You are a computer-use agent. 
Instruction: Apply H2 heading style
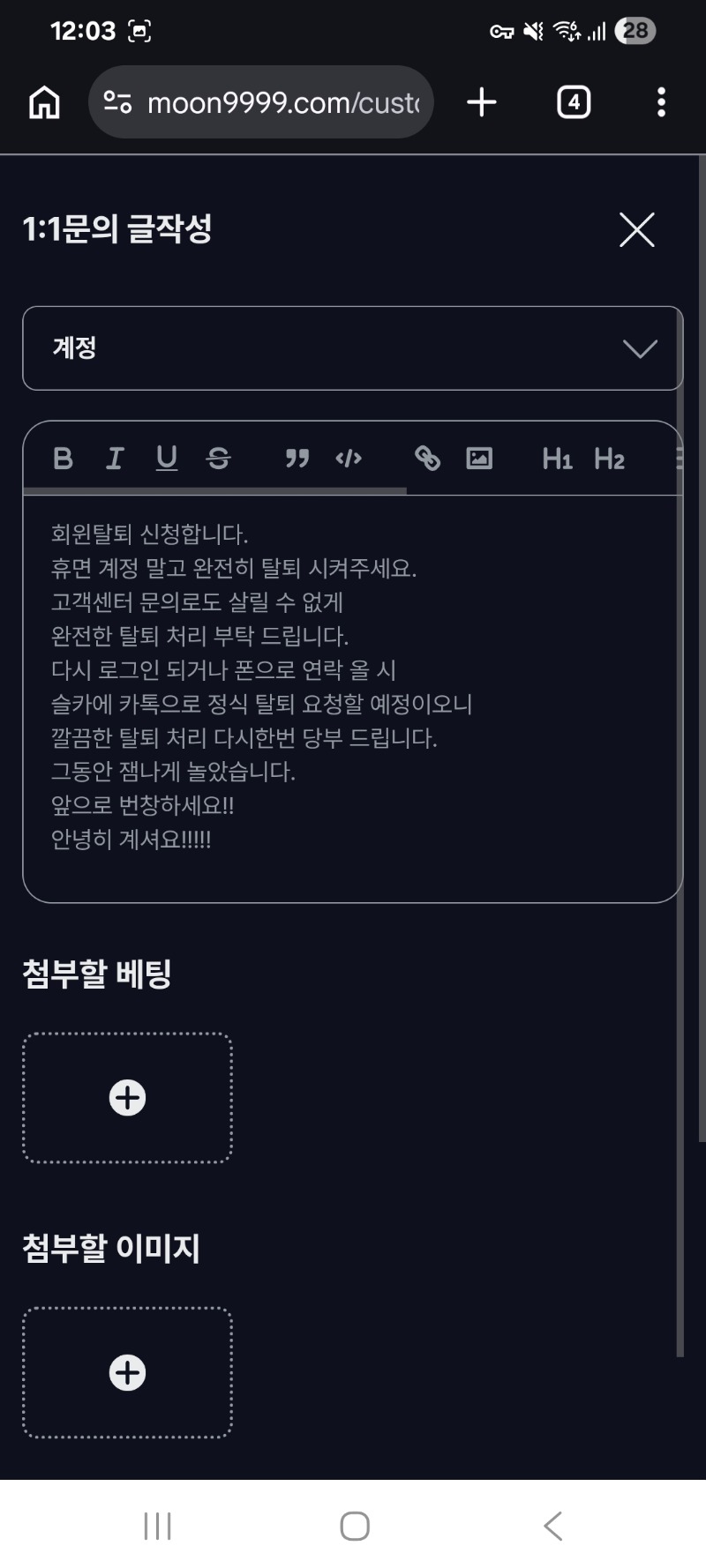[609, 459]
